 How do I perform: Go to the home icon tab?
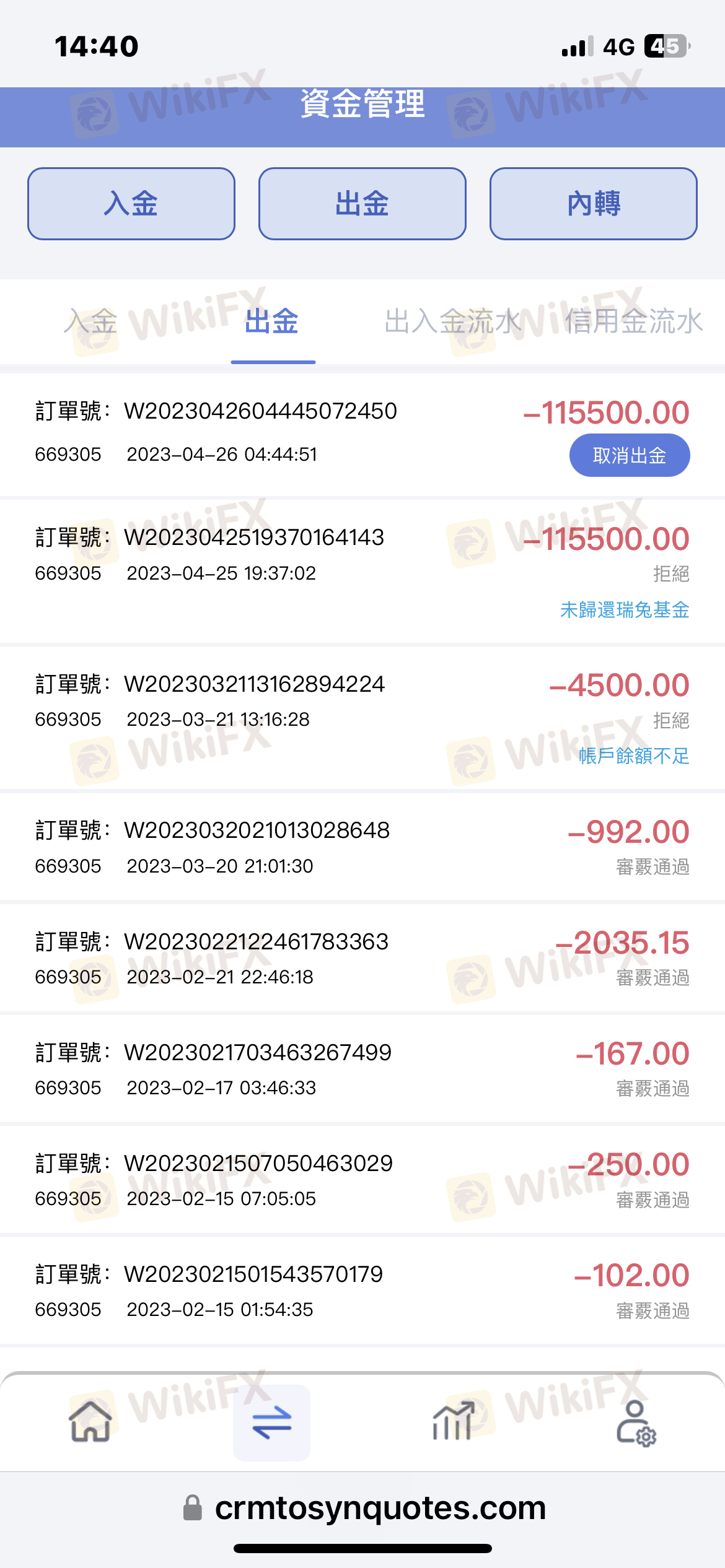pyautogui.click(x=90, y=1421)
